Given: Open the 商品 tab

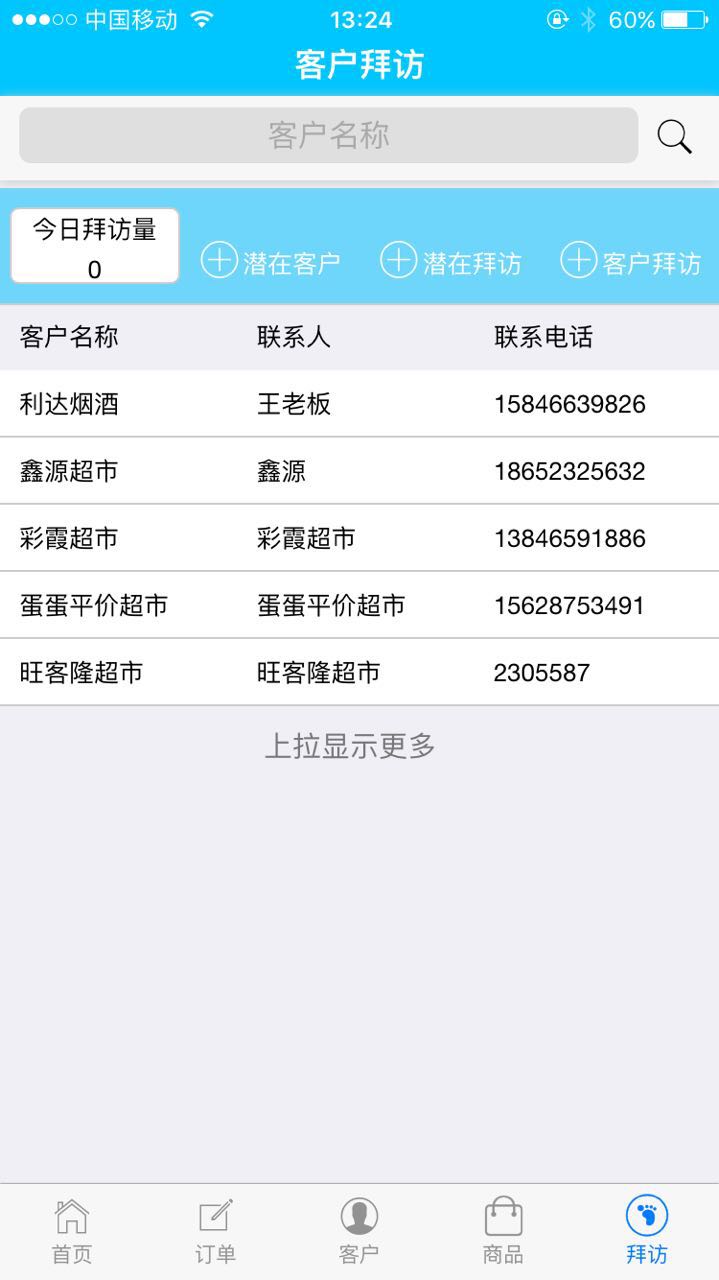Looking at the screenshot, I should pos(503,1232).
